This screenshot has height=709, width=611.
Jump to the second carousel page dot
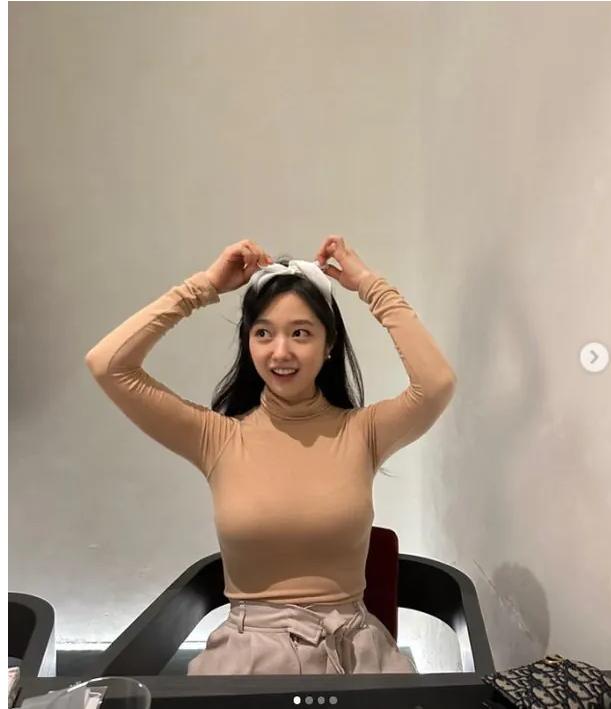309,700
